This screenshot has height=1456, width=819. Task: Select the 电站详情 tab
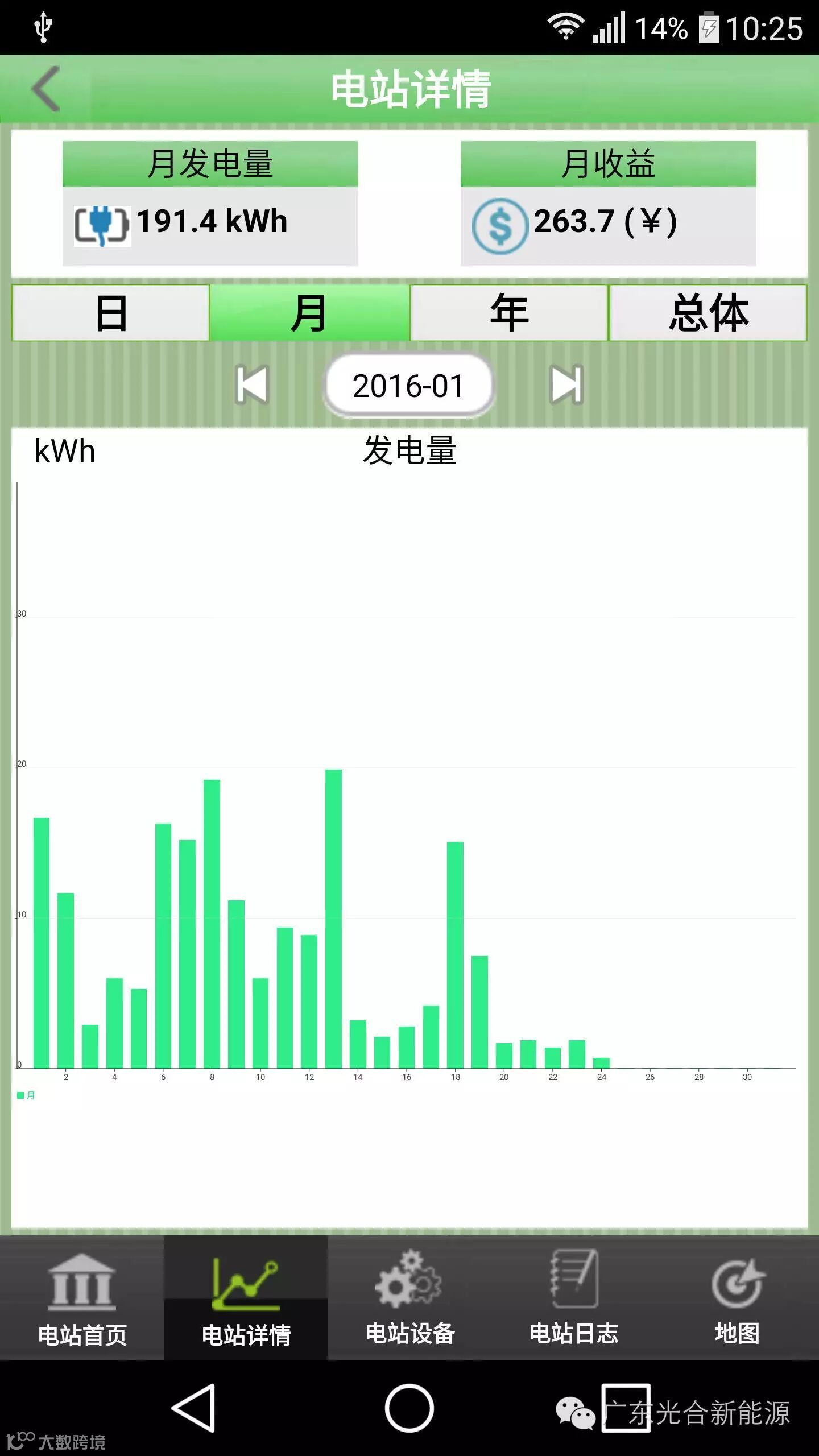click(x=246, y=1299)
